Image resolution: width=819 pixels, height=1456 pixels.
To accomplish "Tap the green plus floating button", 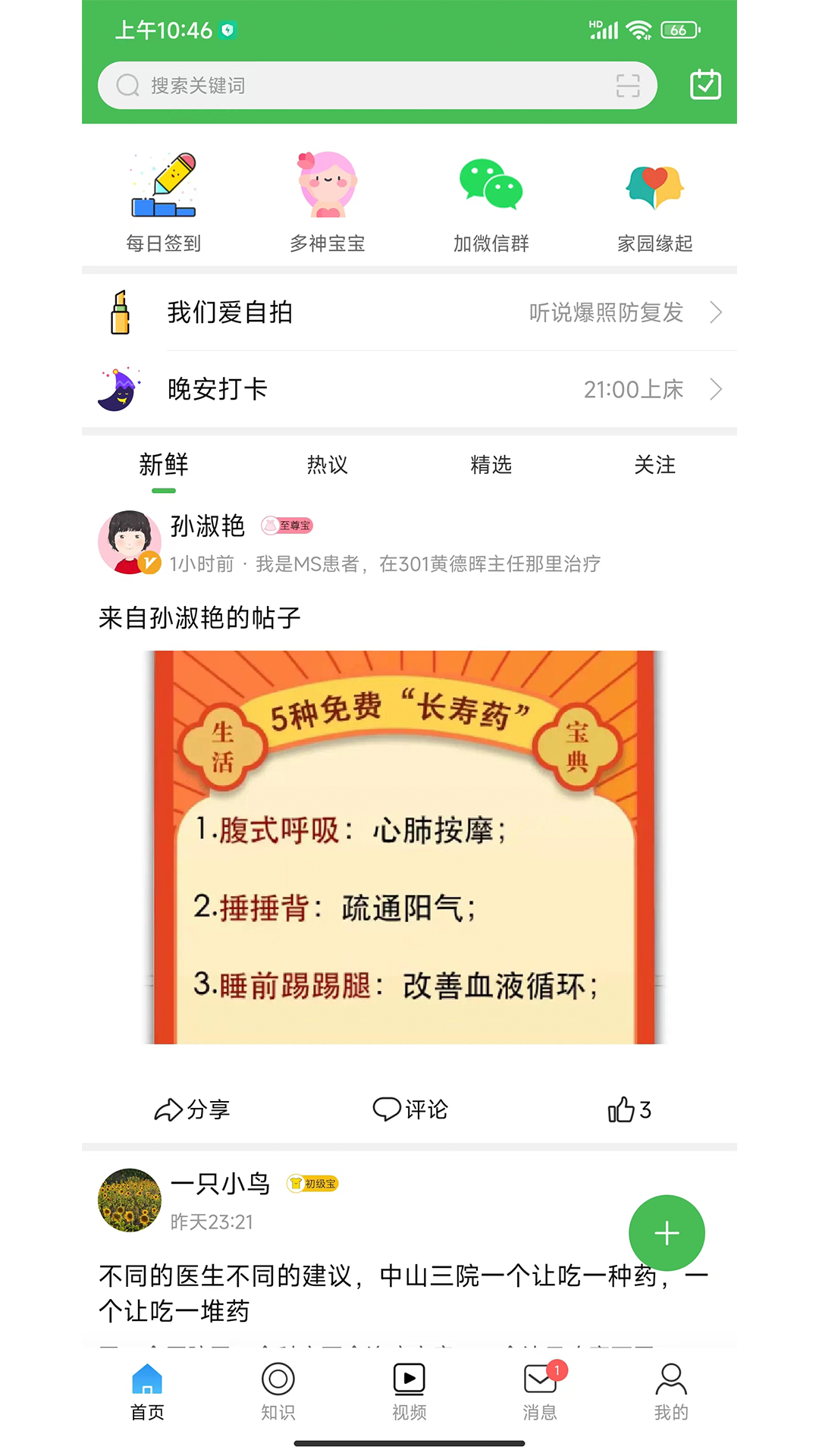I will (x=666, y=1233).
